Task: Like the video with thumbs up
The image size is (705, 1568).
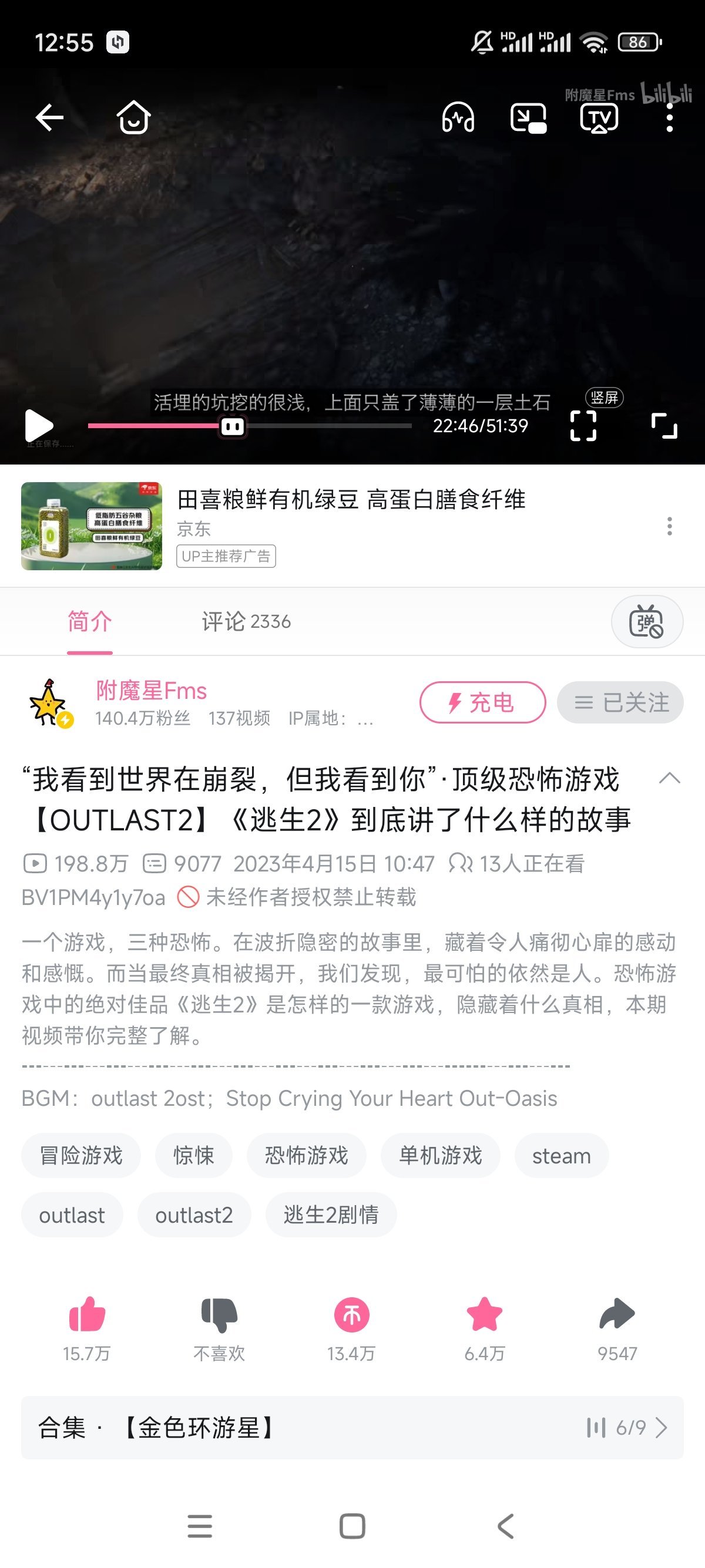Action: click(x=87, y=1315)
